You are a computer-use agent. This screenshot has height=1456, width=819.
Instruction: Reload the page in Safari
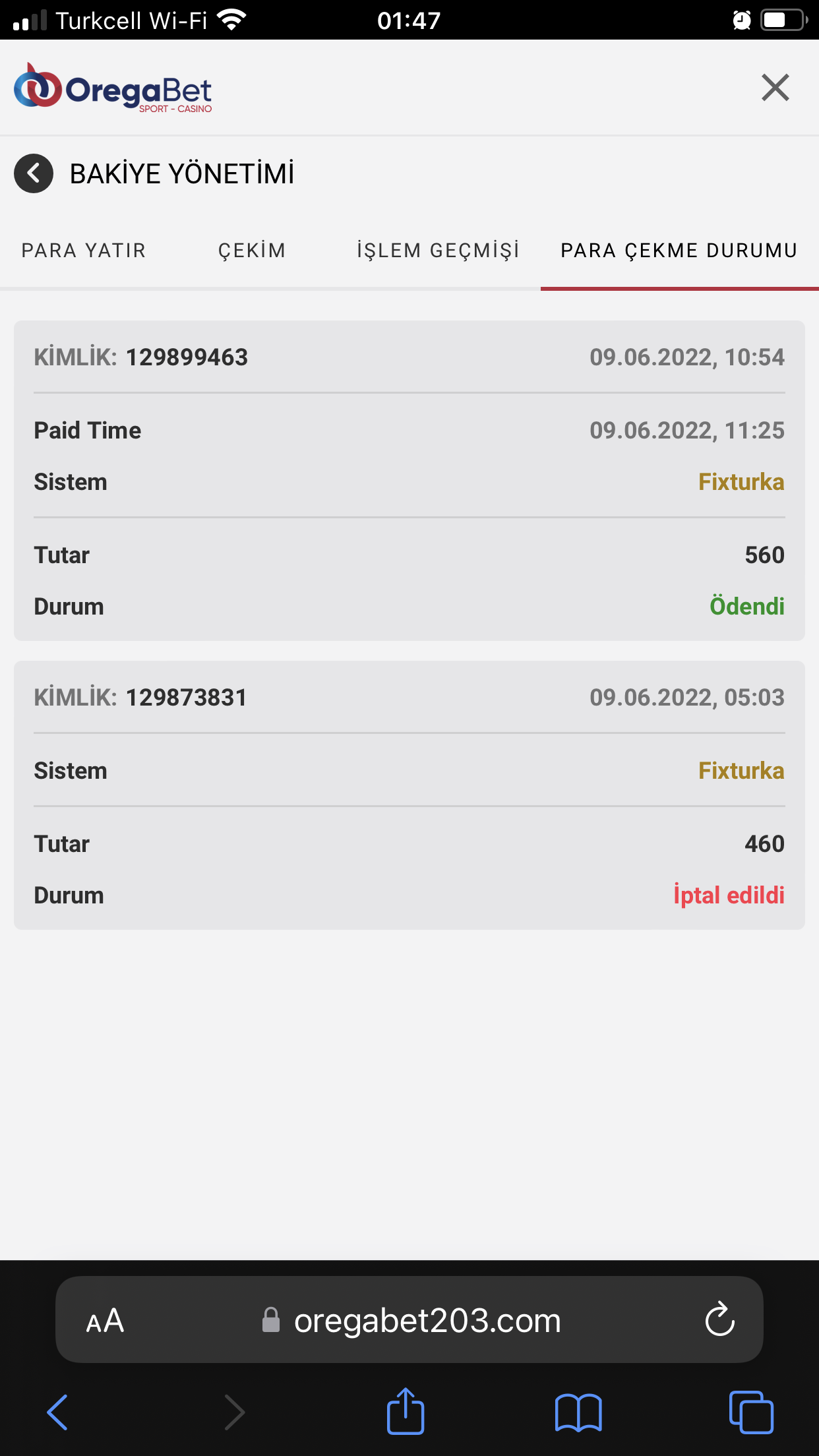(719, 1319)
